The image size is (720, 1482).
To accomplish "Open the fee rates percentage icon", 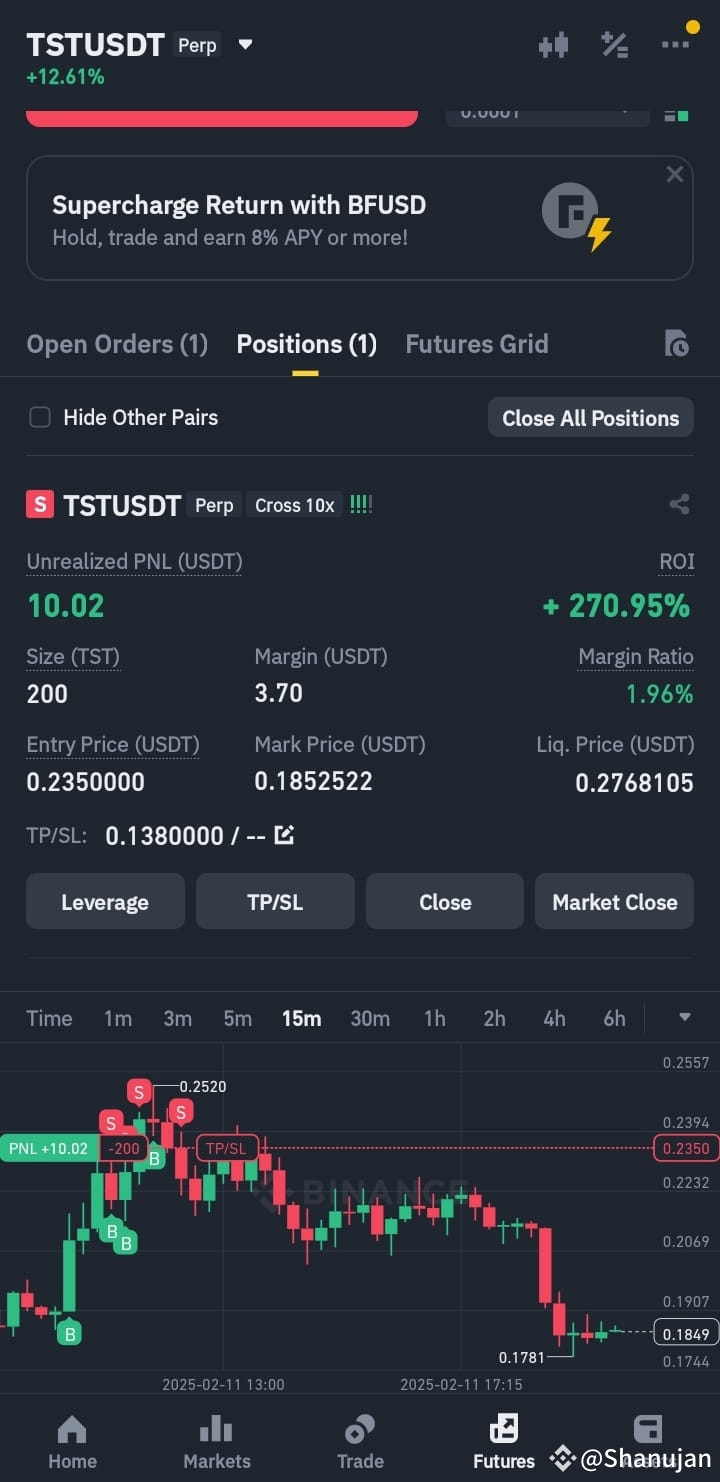I will pyautogui.click(x=614, y=45).
